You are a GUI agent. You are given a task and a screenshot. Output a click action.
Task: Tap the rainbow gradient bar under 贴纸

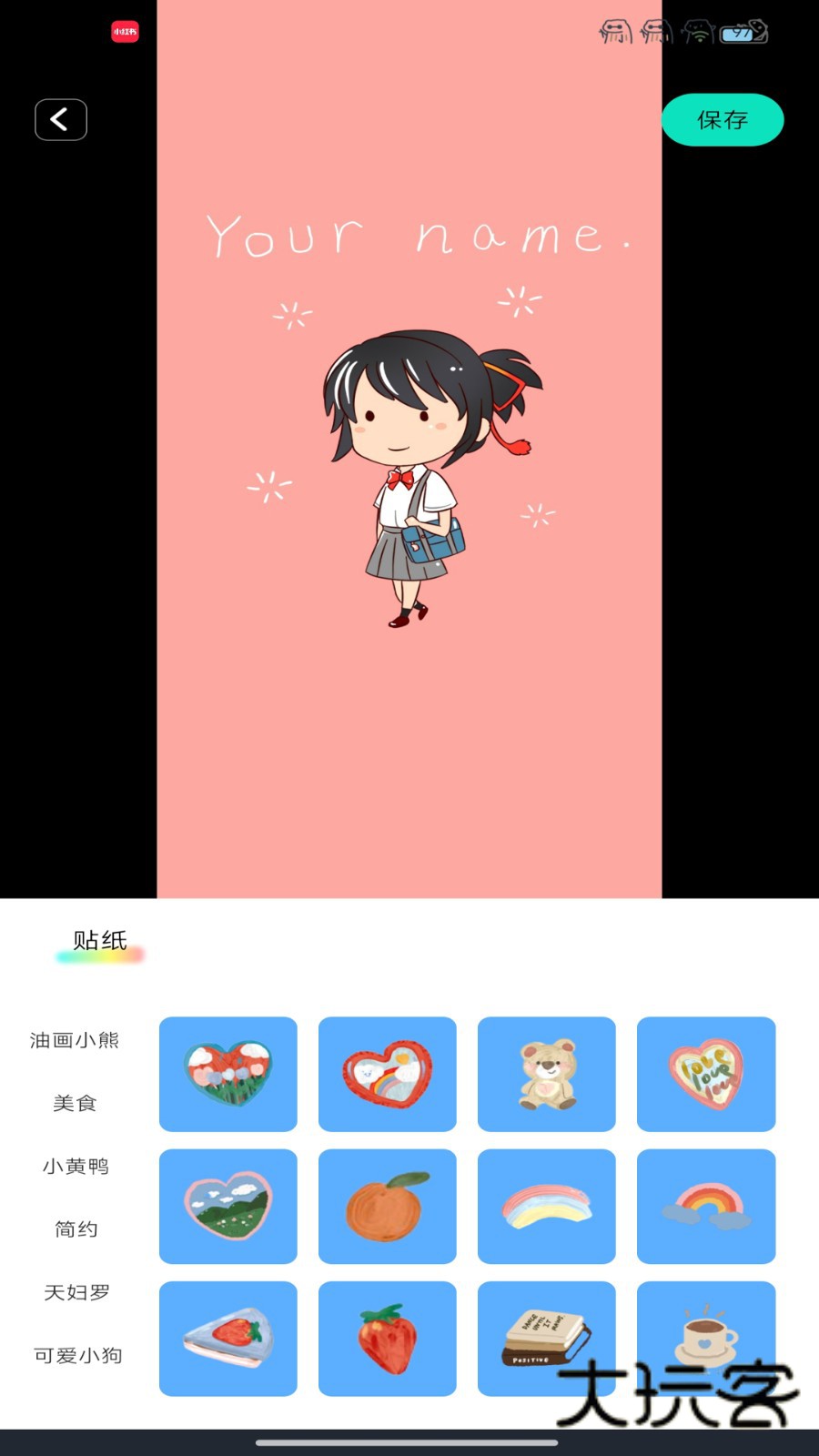(100, 956)
